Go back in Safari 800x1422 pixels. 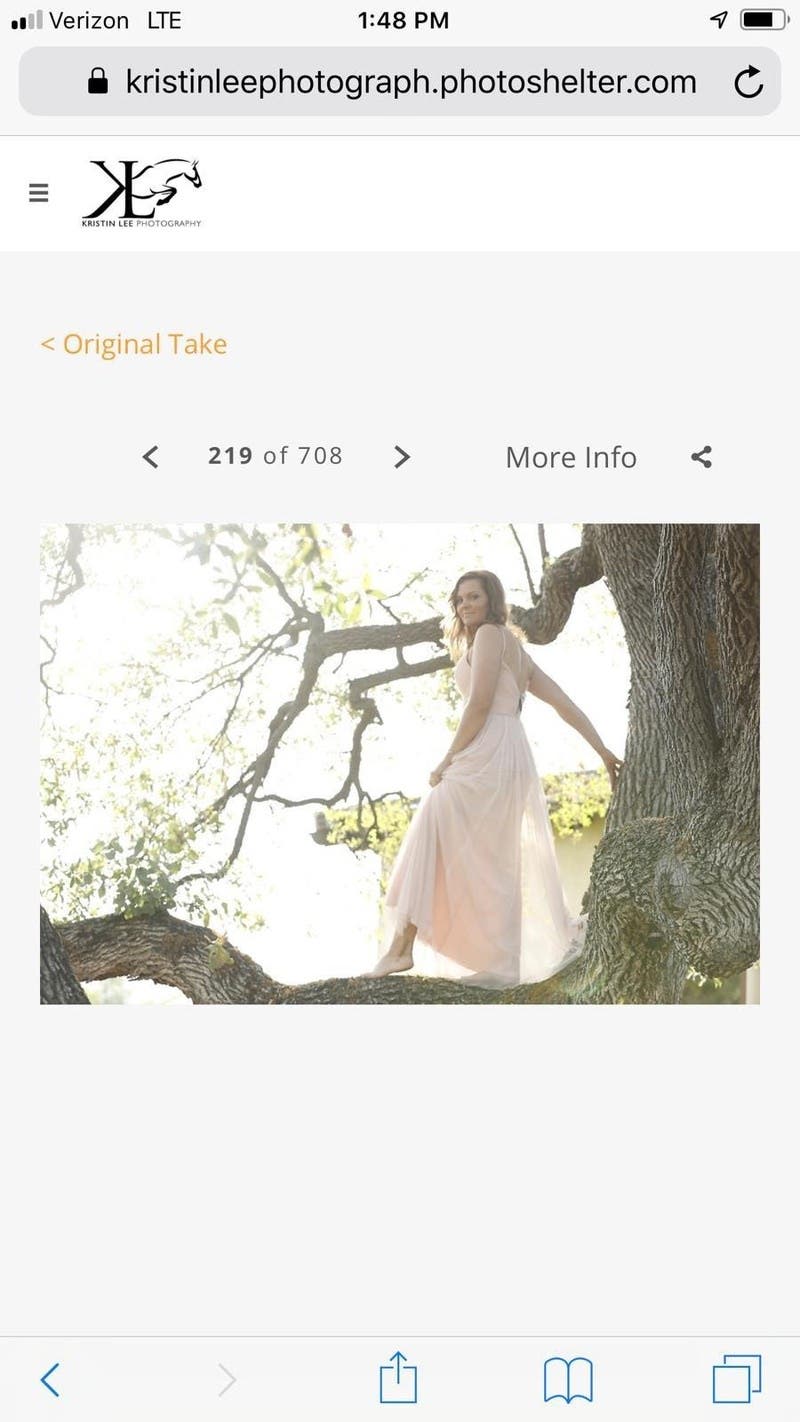pos(50,1380)
